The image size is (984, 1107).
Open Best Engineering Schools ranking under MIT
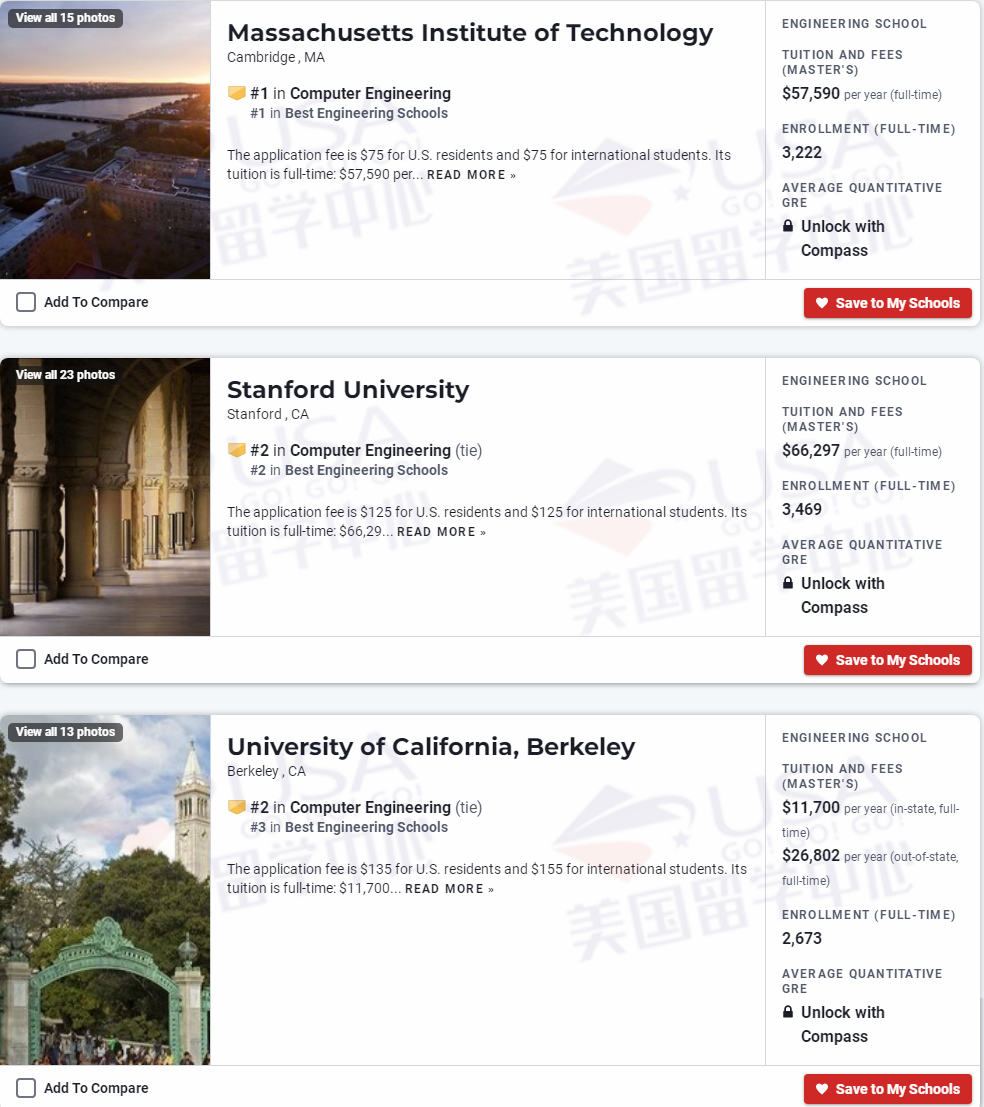(366, 113)
